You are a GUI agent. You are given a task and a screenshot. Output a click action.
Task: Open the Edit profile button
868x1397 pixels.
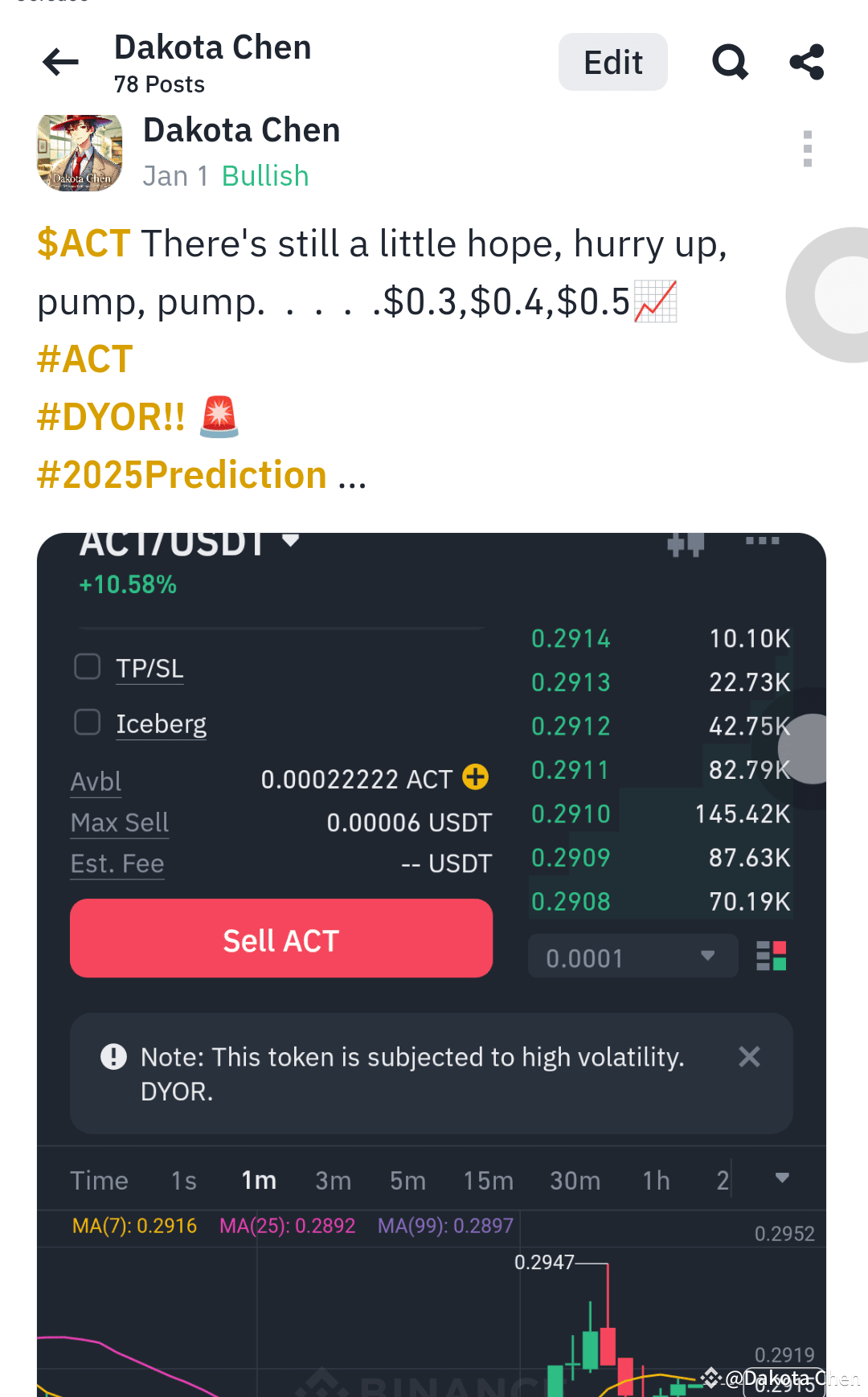pyautogui.click(x=612, y=61)
